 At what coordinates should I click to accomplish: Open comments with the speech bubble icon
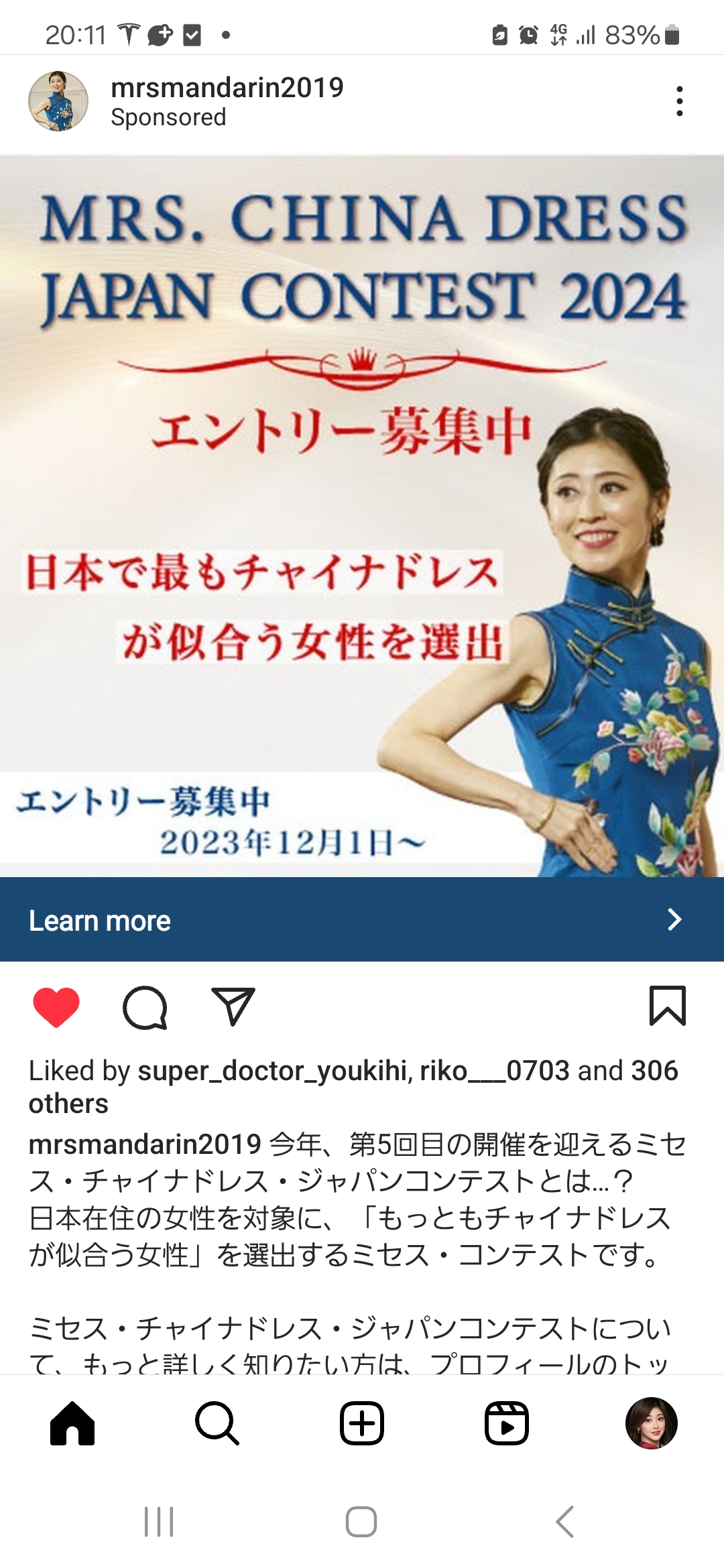(x=145, y=1007)
